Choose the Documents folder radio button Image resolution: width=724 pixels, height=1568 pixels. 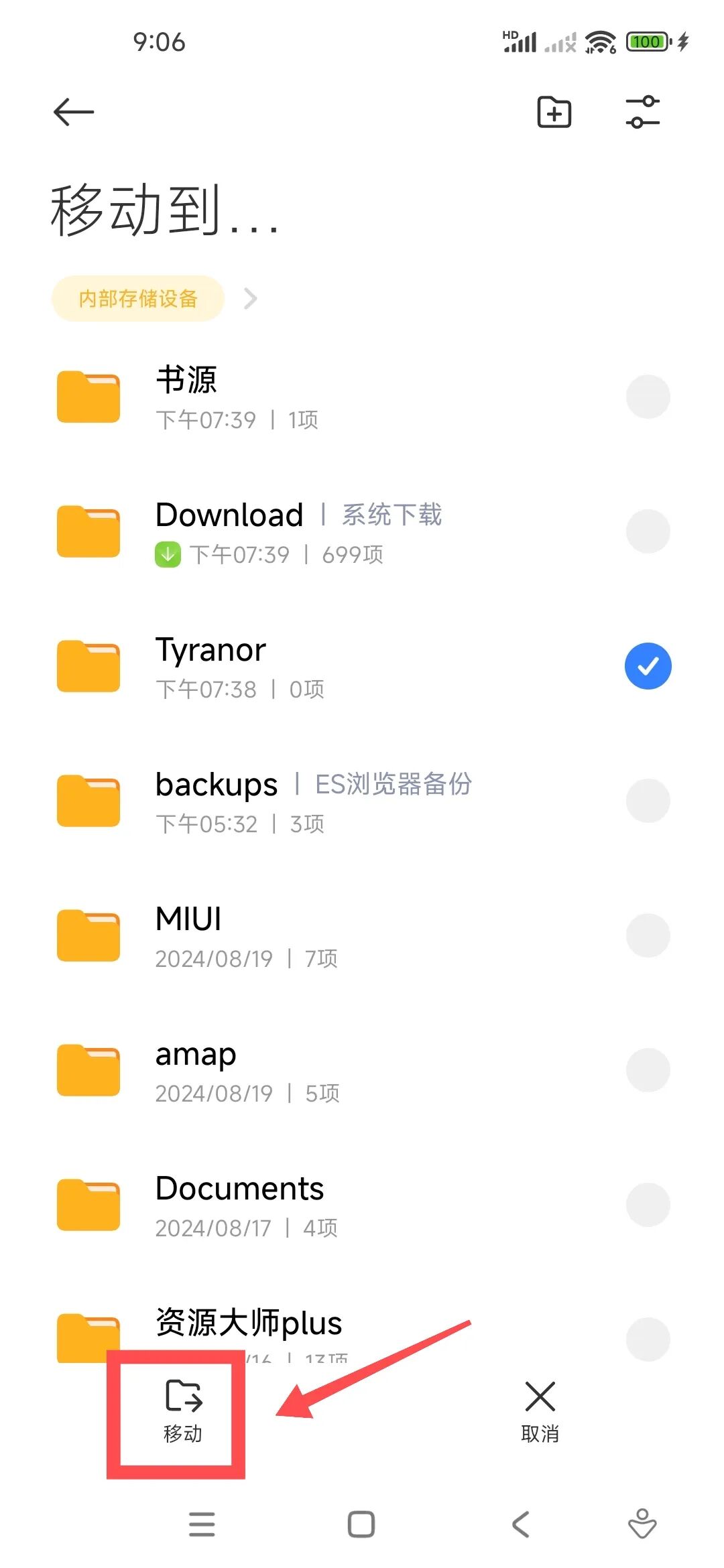648,1205
